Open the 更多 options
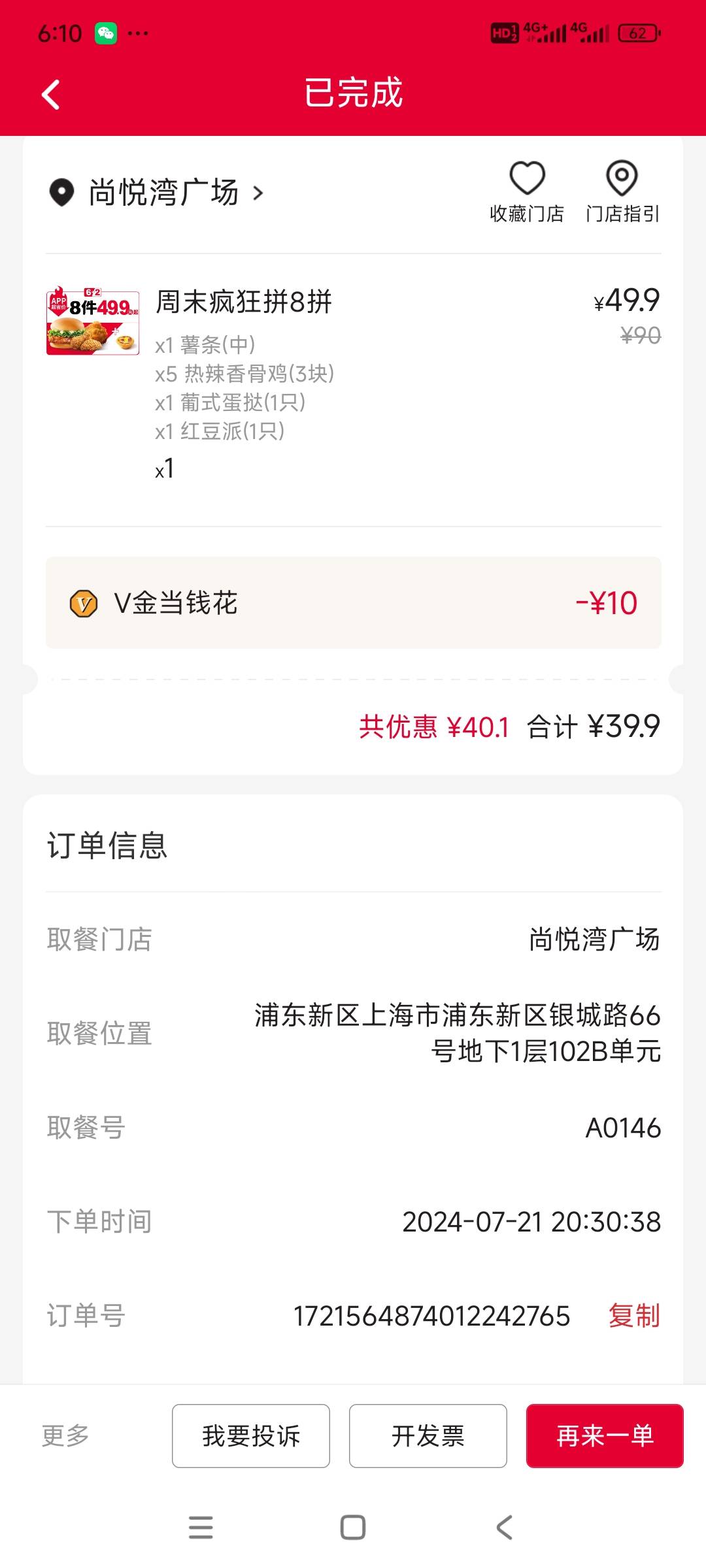Image resolution: width=706 pixels, height=1568 pixels. (65, 1435)
